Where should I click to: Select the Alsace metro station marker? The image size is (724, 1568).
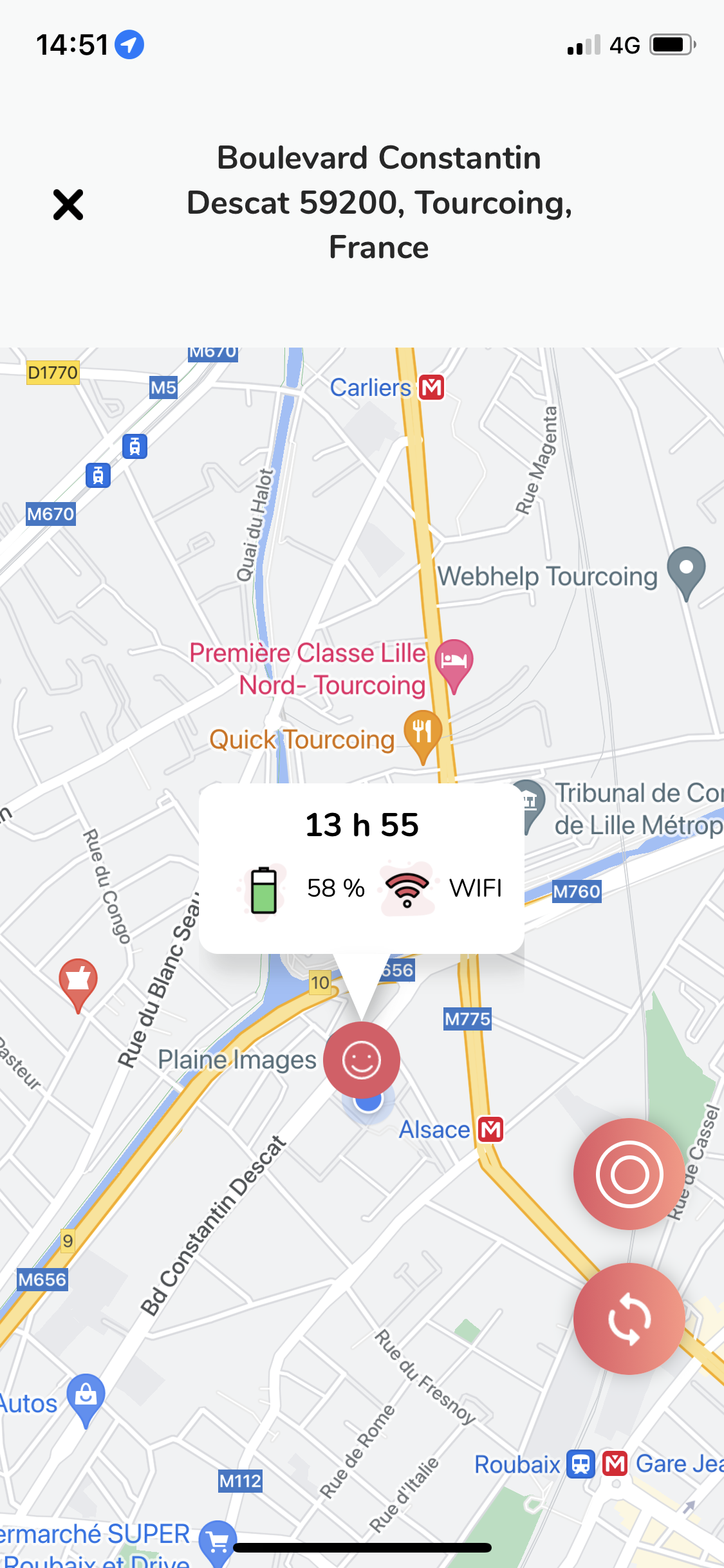click(491, 1130)
